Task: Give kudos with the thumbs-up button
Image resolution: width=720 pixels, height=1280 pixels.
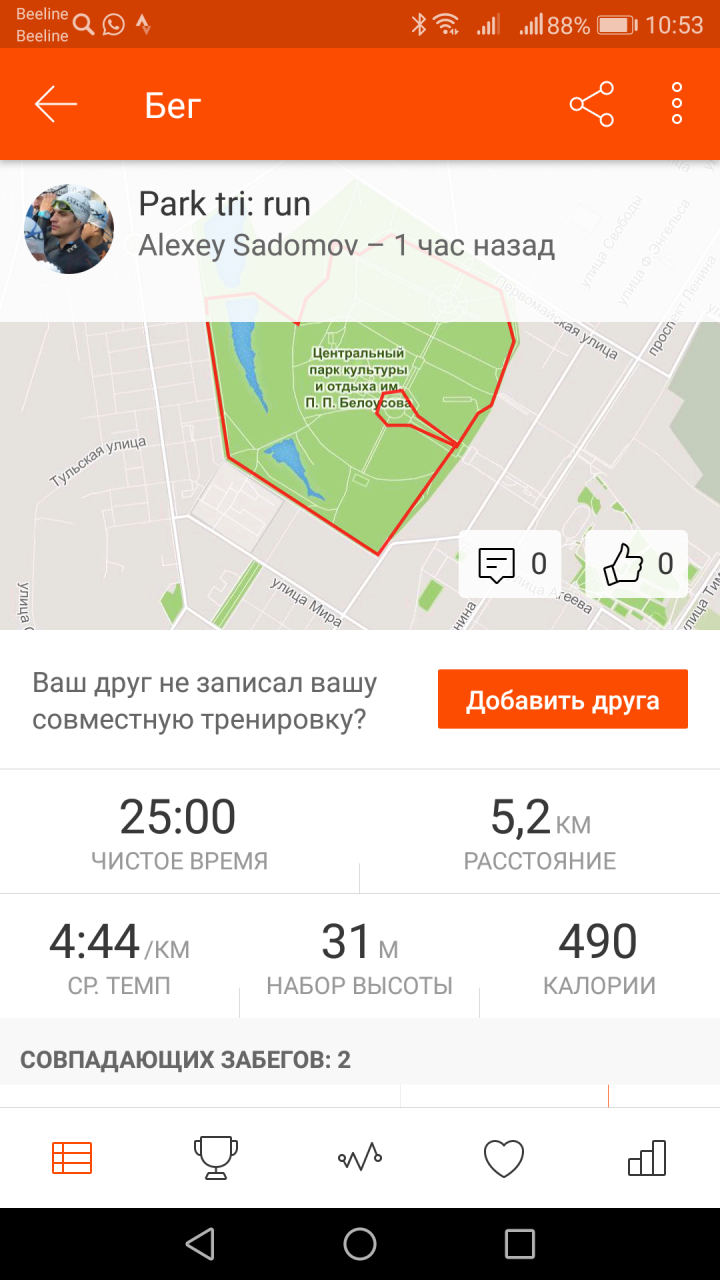Action: [637, 564]
